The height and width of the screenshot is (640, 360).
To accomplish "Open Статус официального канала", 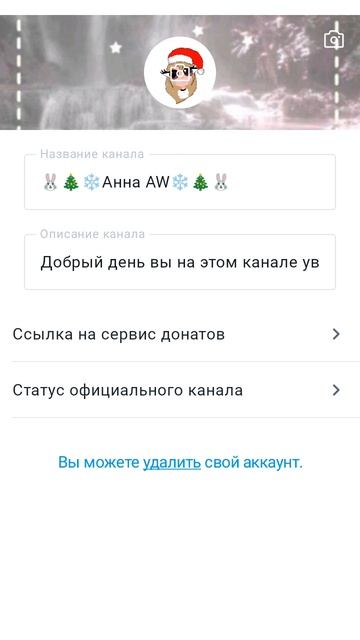I will (x=180, y=390).
